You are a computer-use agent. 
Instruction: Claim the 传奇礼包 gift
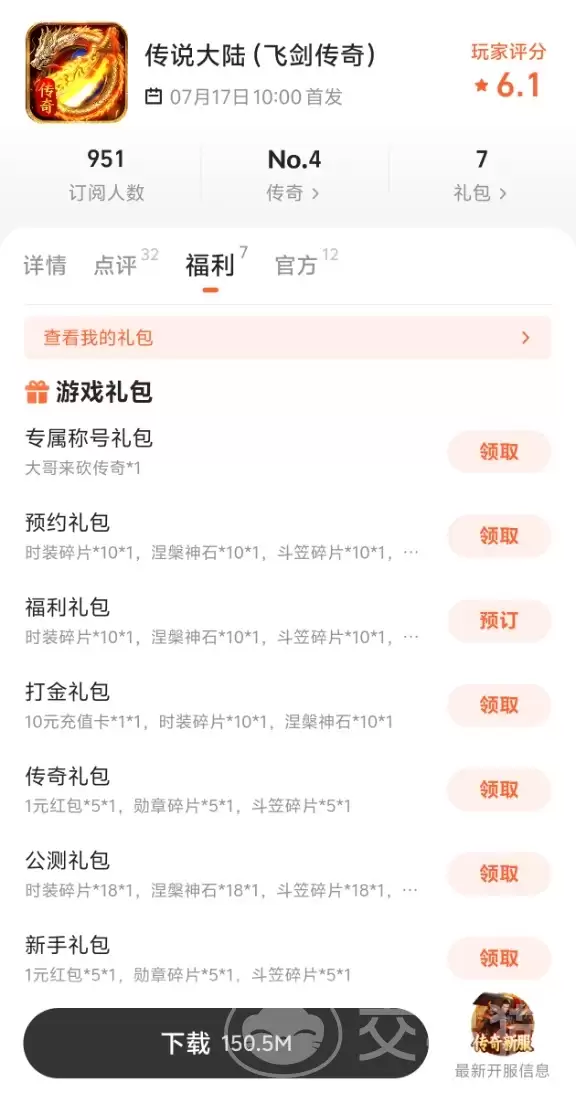[499, 790]
